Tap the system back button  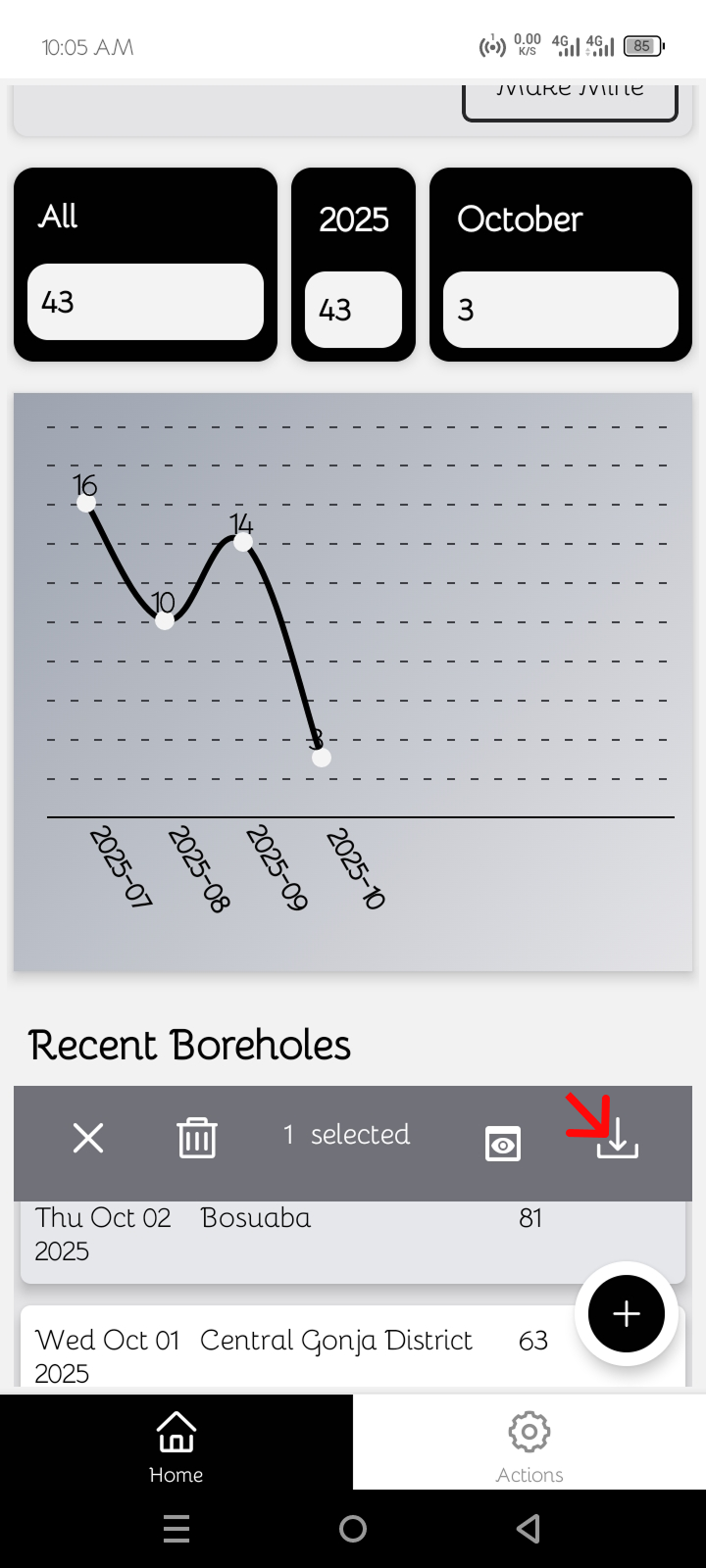529,1529
